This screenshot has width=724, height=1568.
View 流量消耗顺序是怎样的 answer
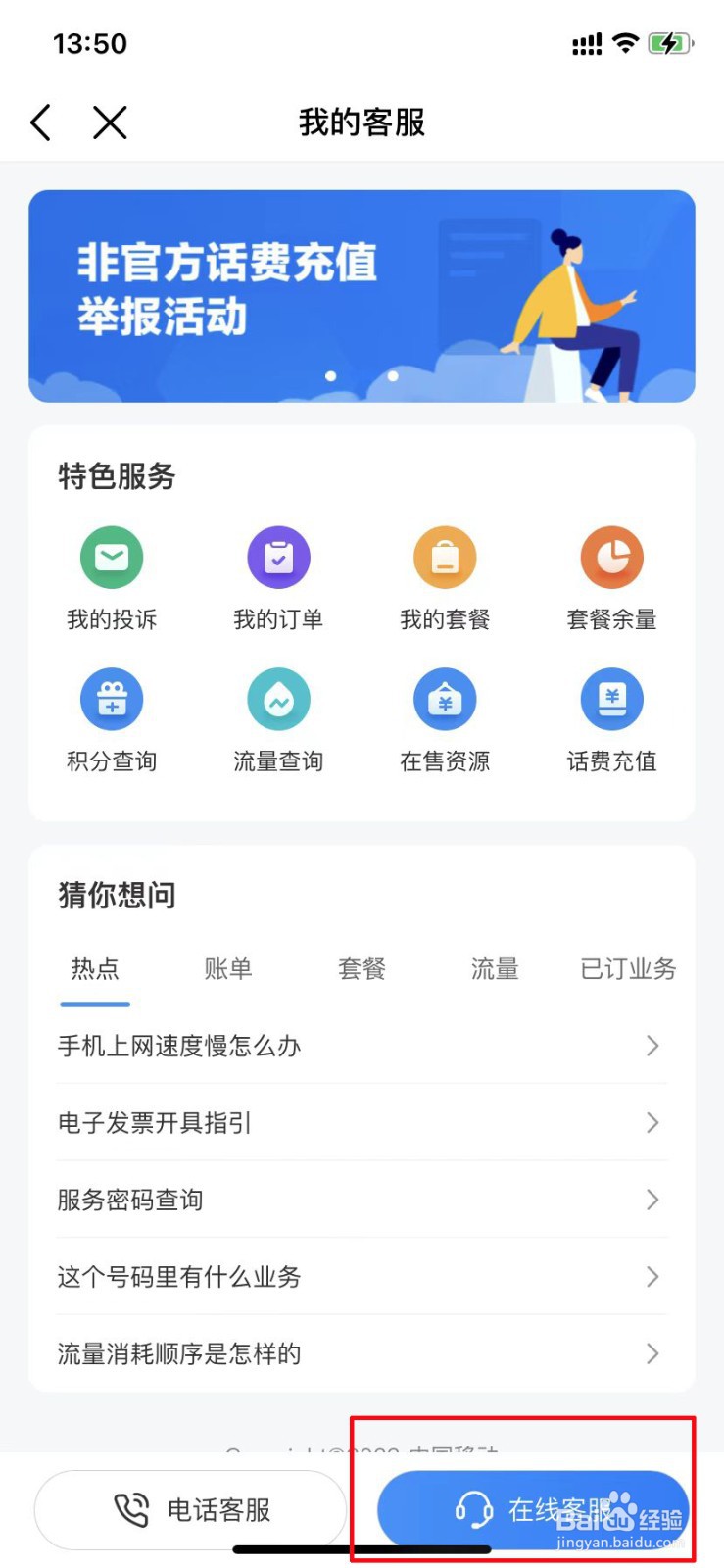(x=361, y=1353)
